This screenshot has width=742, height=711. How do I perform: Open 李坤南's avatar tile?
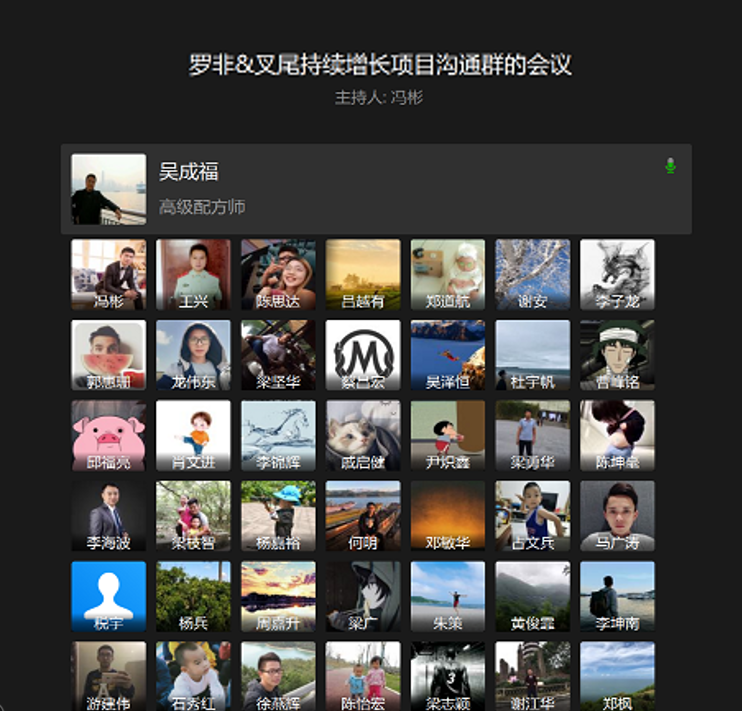617,595
